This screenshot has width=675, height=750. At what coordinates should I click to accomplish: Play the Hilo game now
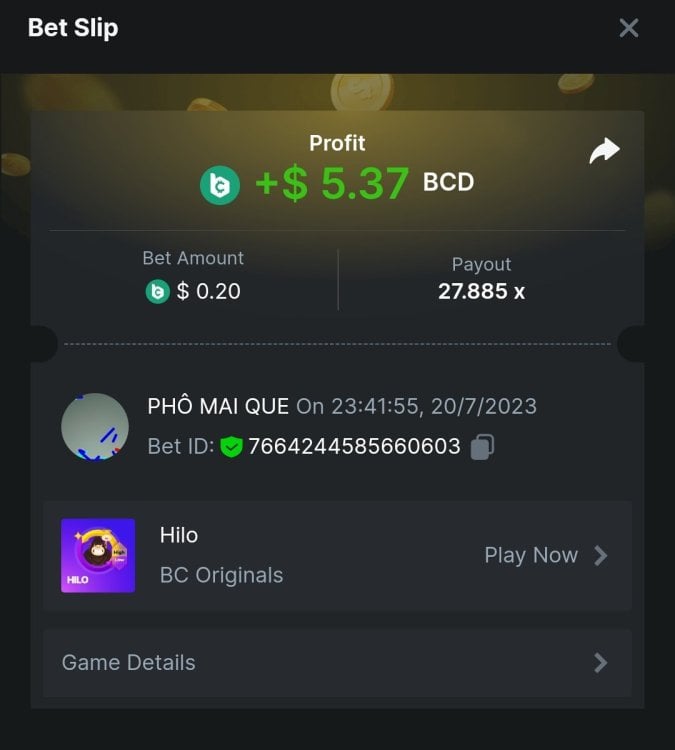[x=545, y=555]
